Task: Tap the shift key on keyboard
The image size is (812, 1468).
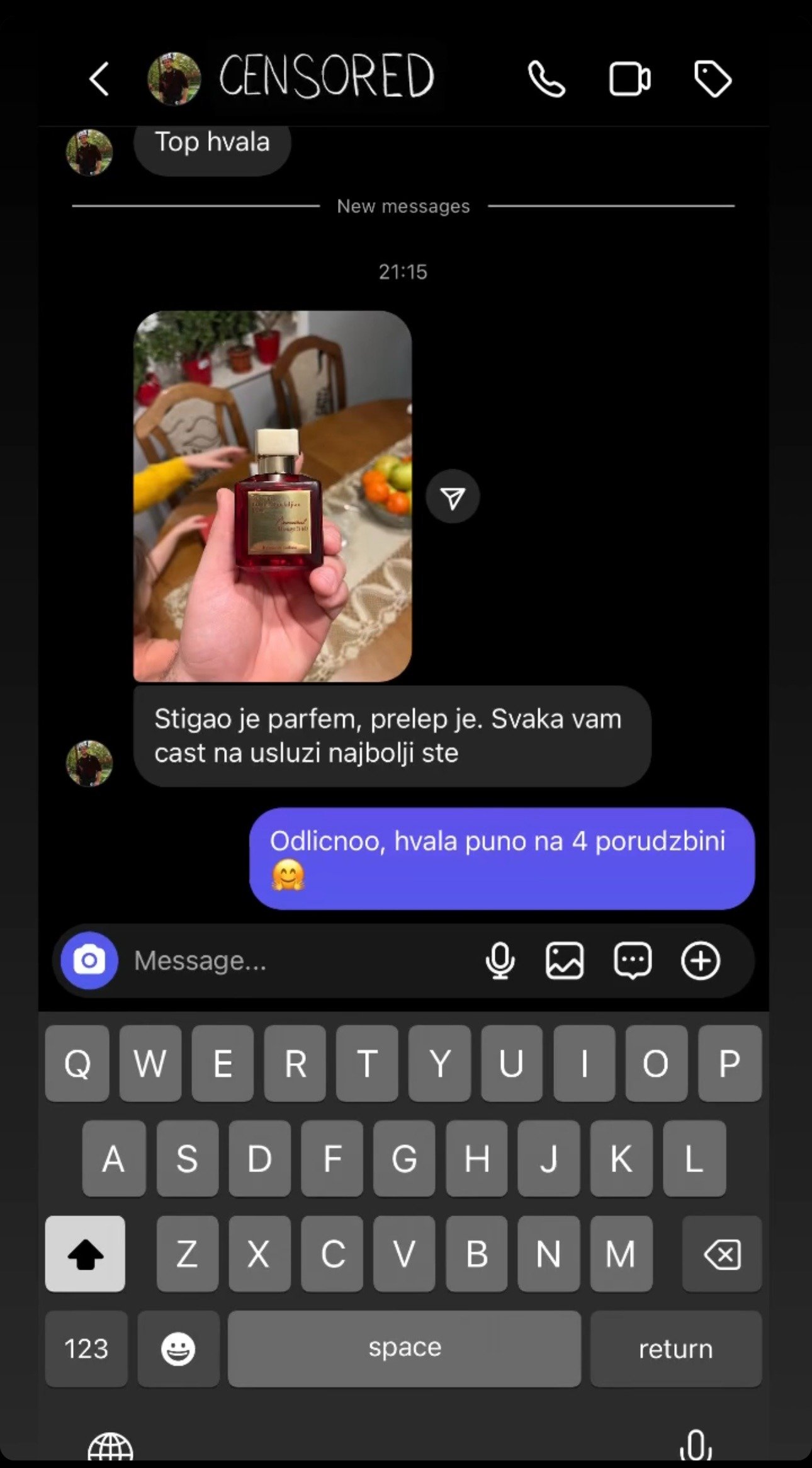Action: click(85, 1254)
